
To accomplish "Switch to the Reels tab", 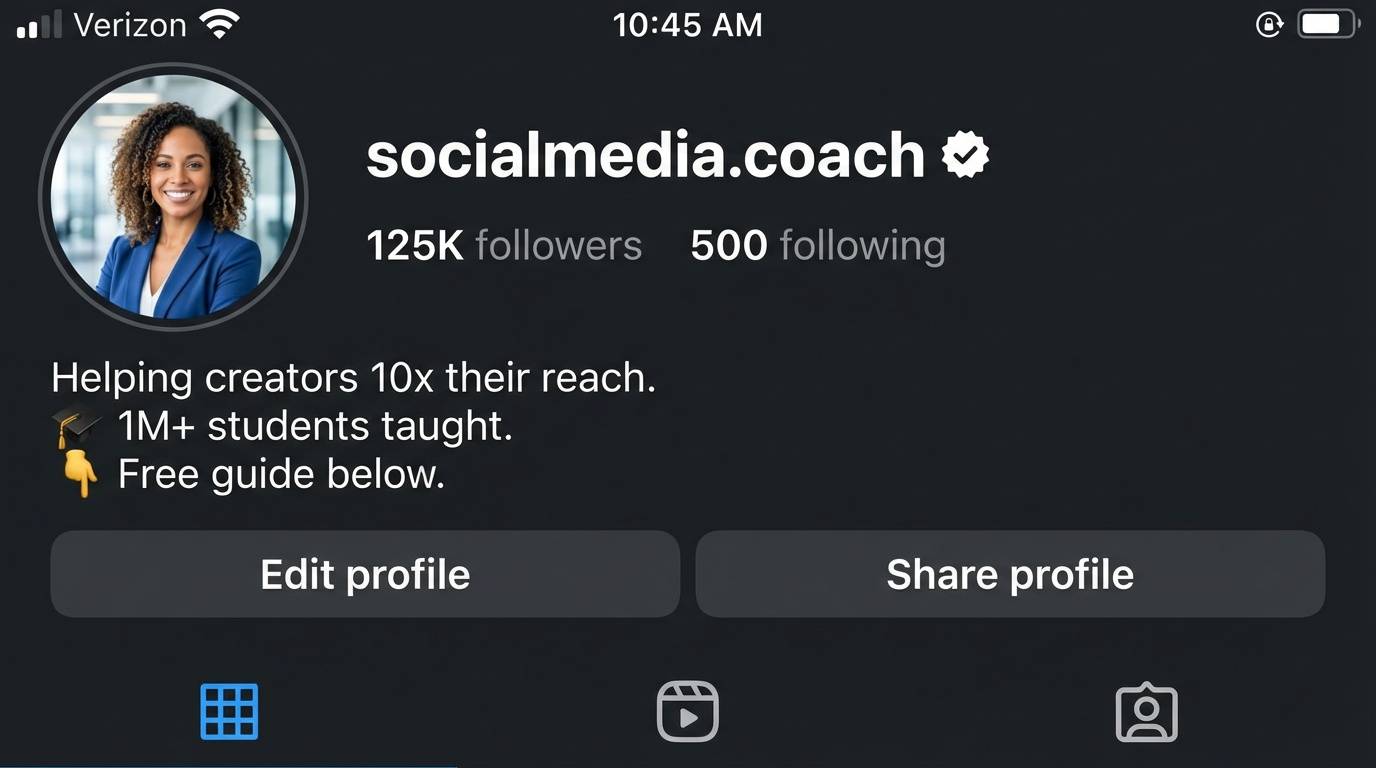I will (687, 712).
